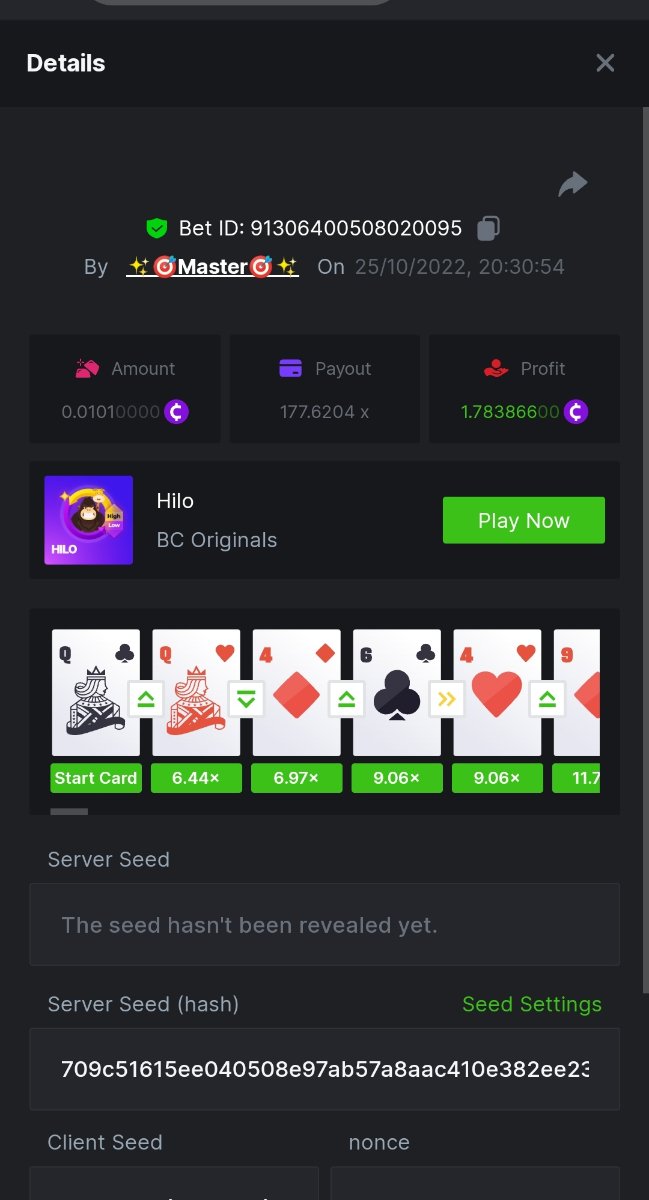Open the Master user profile
The image size is (649, 1200).
[x=212, y=267]
